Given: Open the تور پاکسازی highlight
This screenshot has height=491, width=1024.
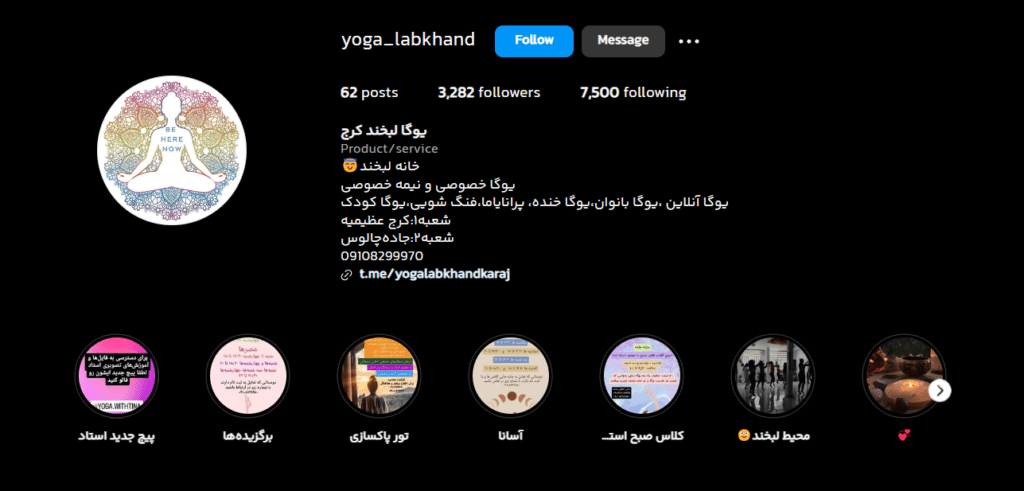Looking at the screenshot, I should [x=379, y=376].
